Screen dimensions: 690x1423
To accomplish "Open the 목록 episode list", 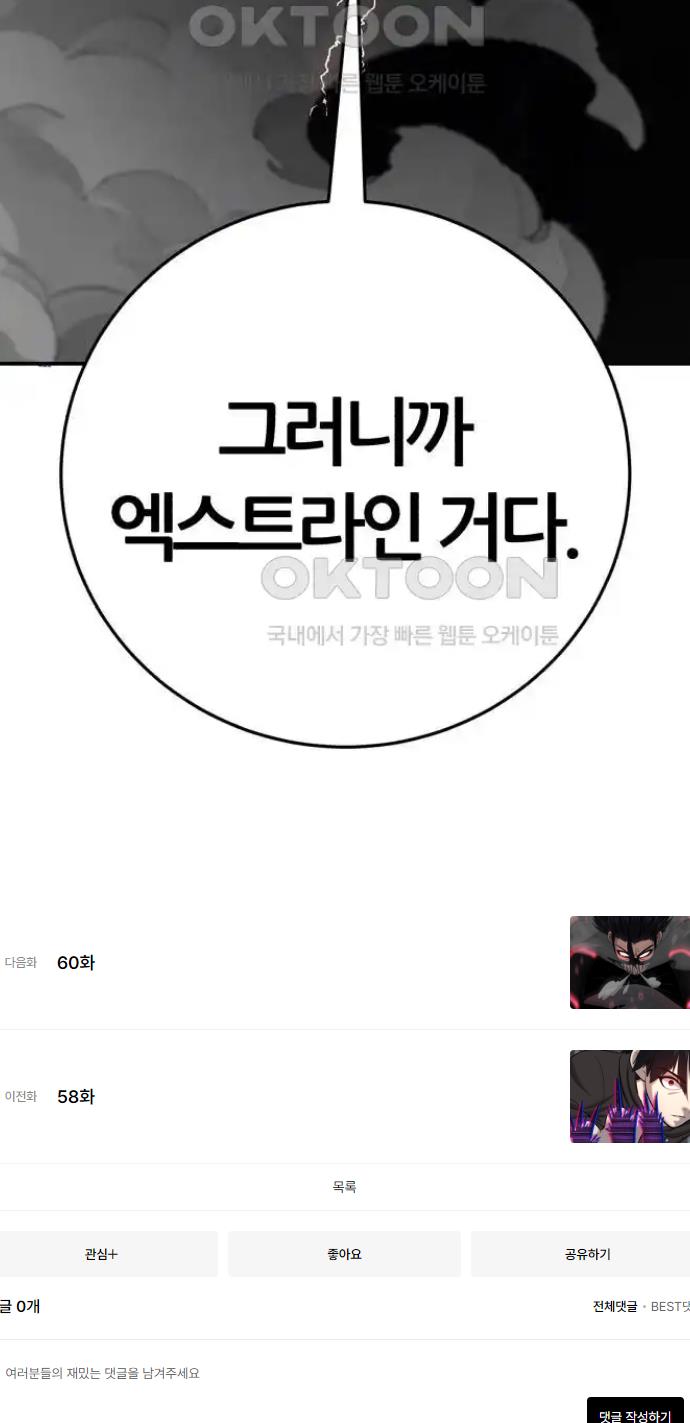I will [344, 1187].
